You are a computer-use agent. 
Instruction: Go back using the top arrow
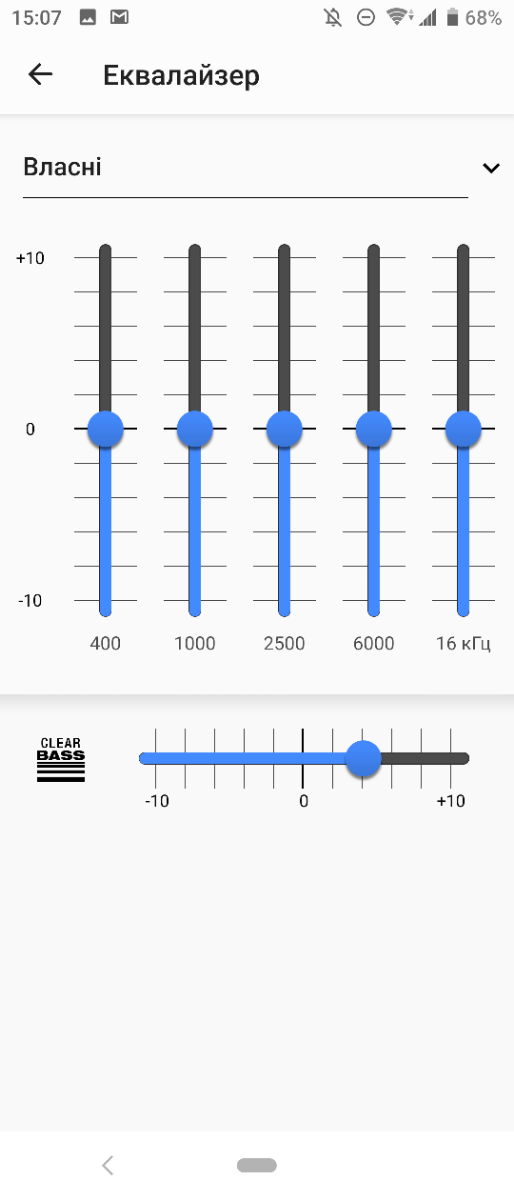point(40,75)
